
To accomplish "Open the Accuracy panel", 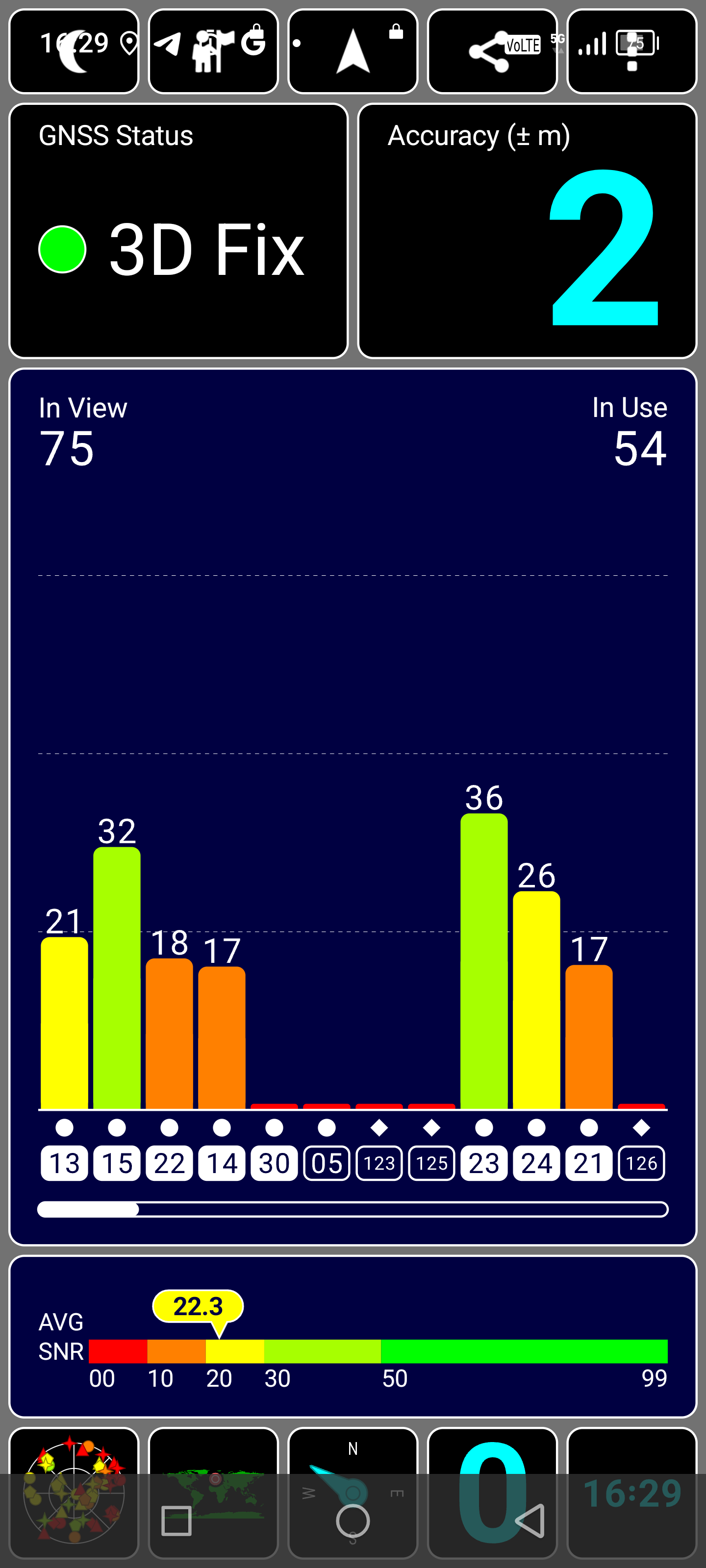I will click(527, 231).
